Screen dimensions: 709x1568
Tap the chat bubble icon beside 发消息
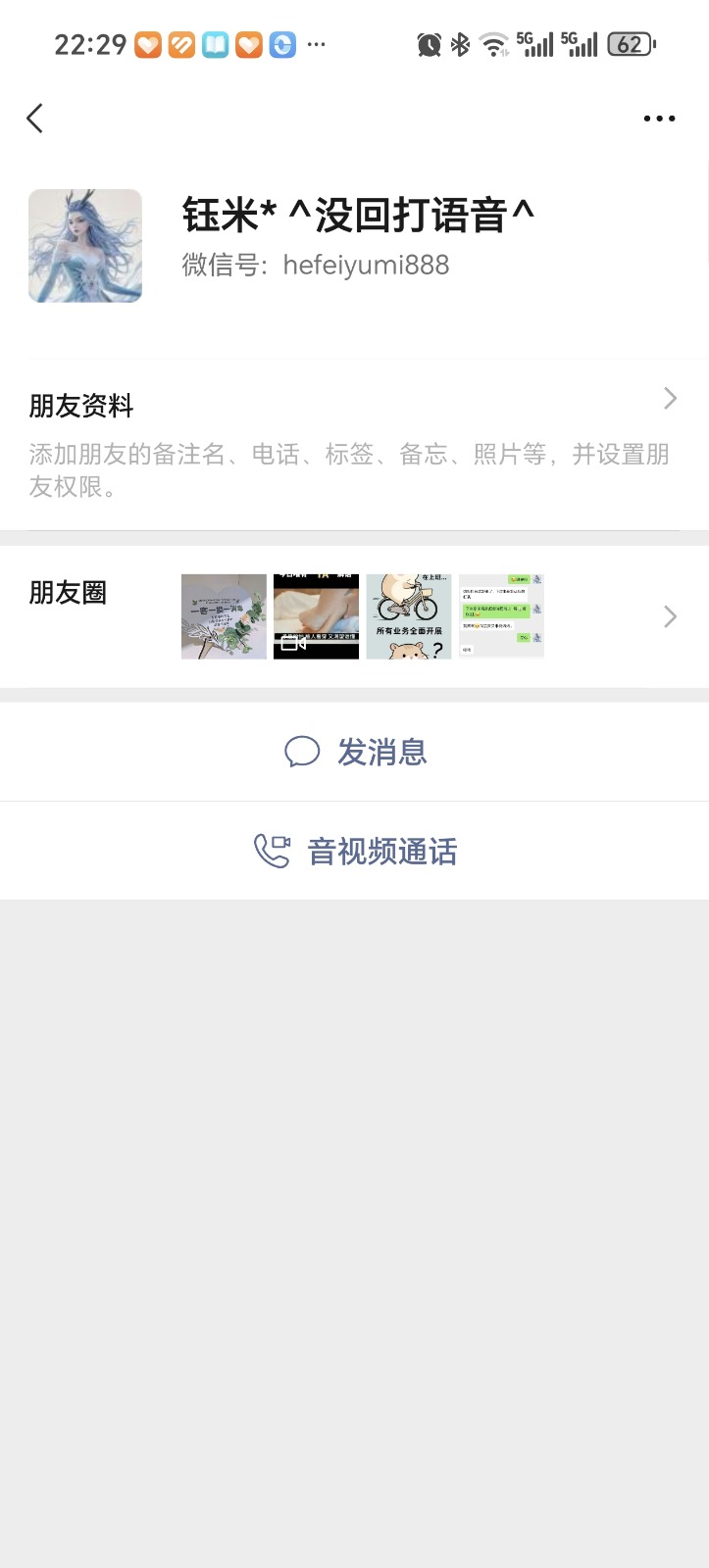(302, 752)
